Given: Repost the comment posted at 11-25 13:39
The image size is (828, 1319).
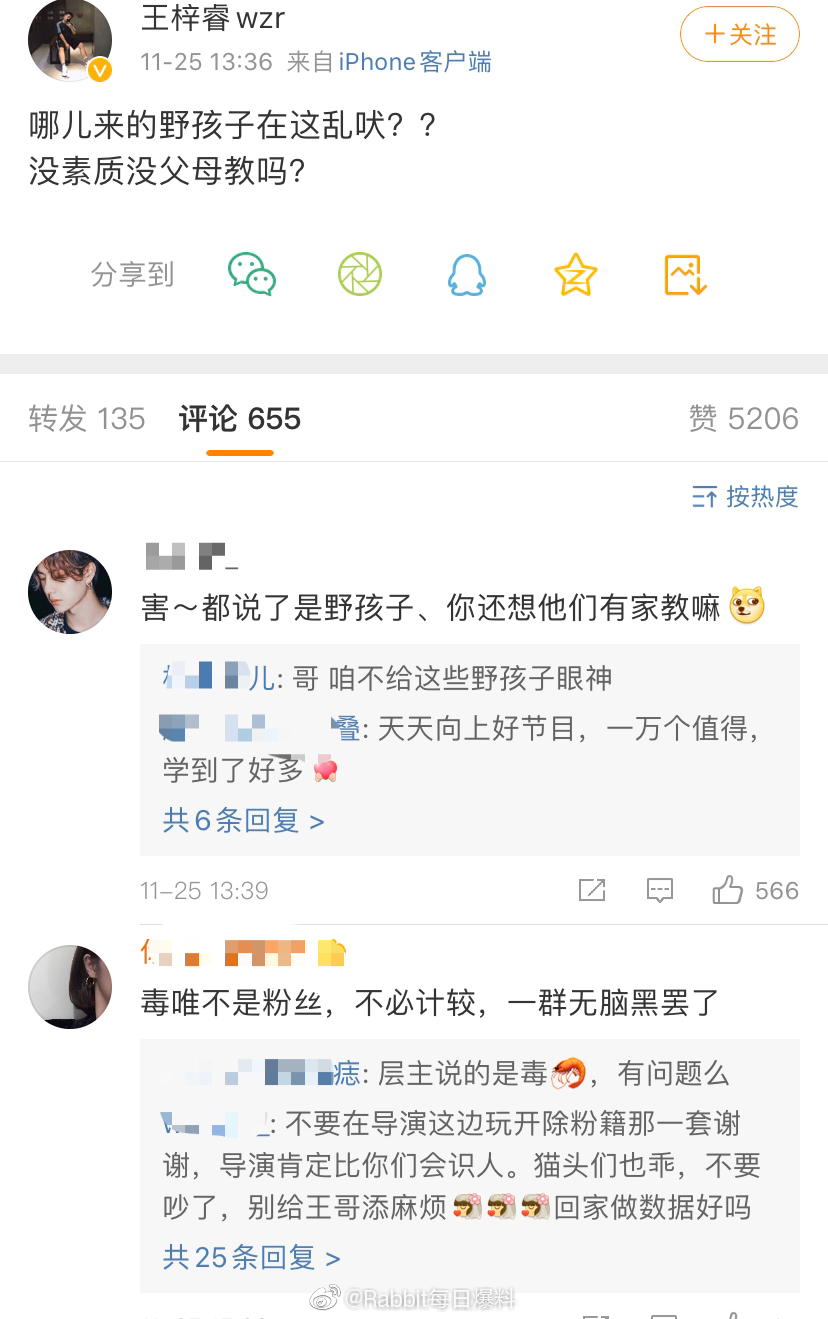Looking at the screenshot, I should coord(592,890).
